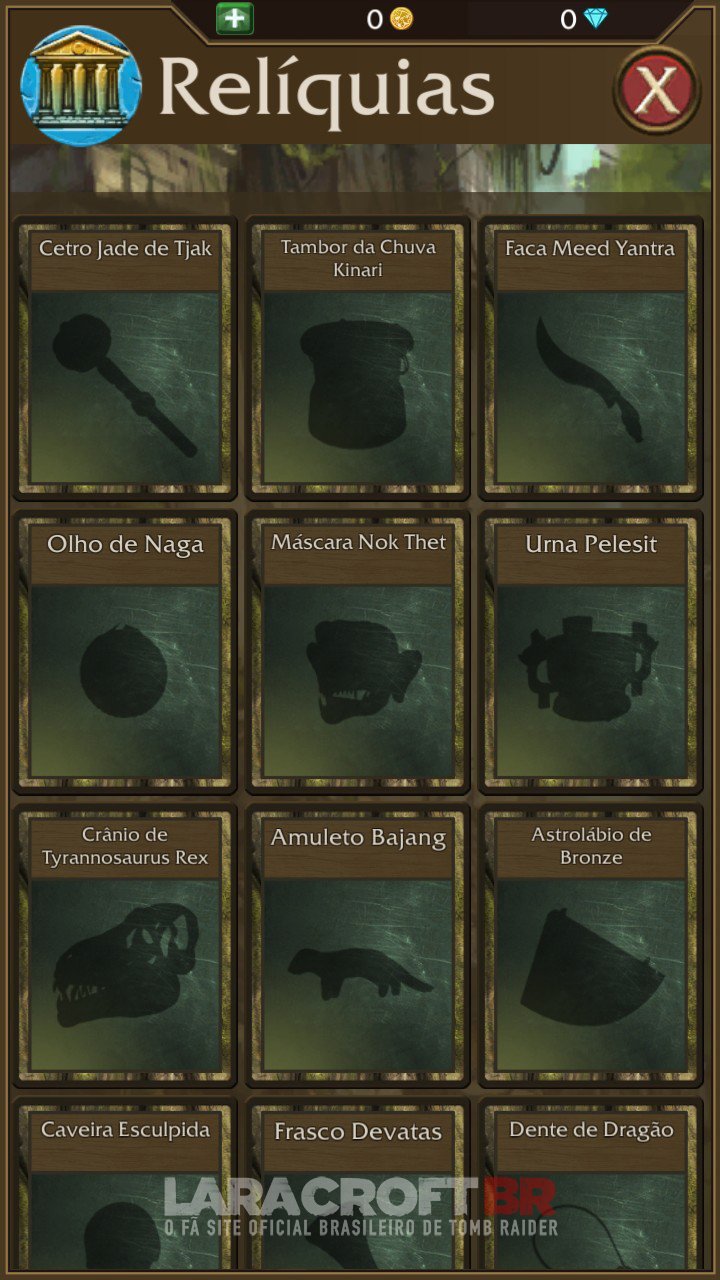The width and height of the screenshot is (720, 1280).
Task: Tap the green plus to add currency
Action: [235, 18]
